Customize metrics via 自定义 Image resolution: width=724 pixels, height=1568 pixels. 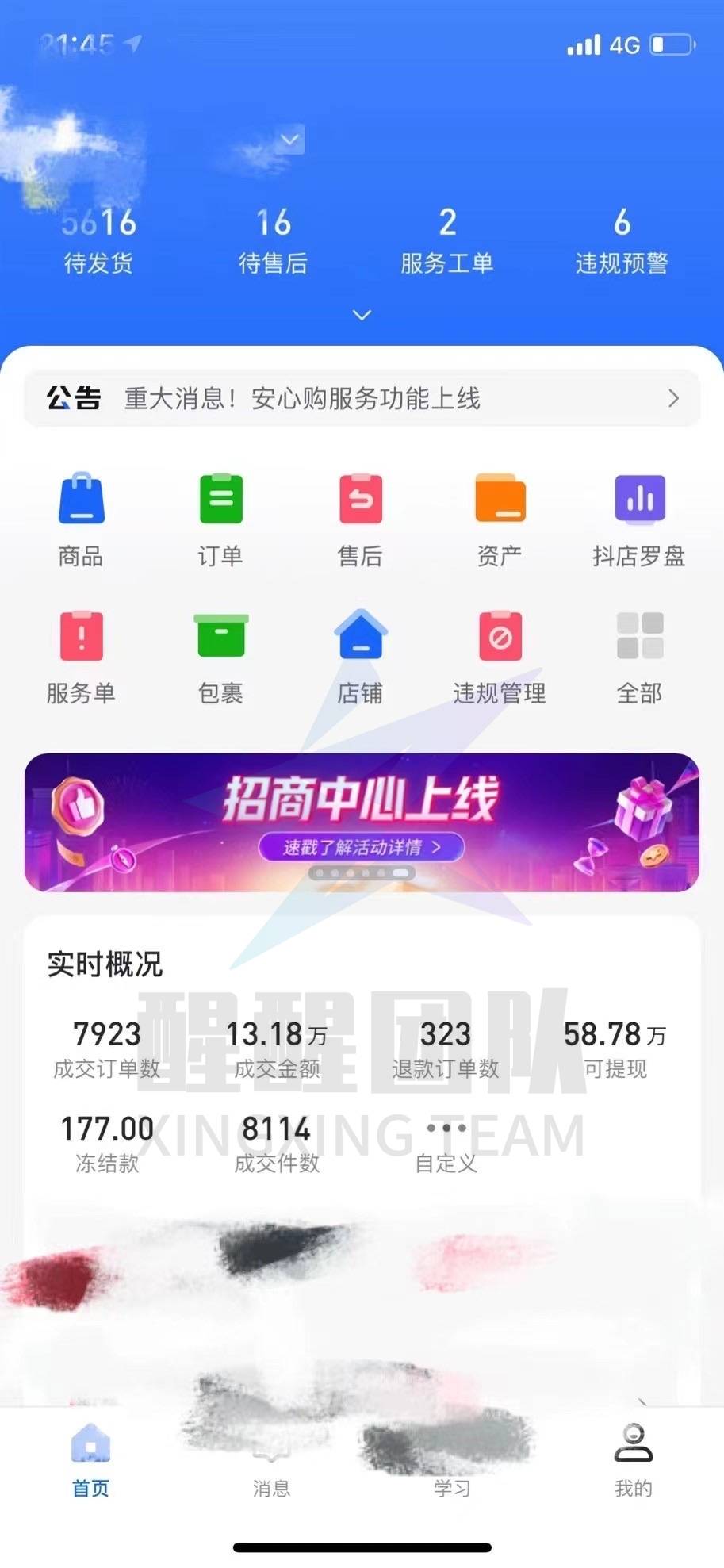click(x=446, y=1144)
